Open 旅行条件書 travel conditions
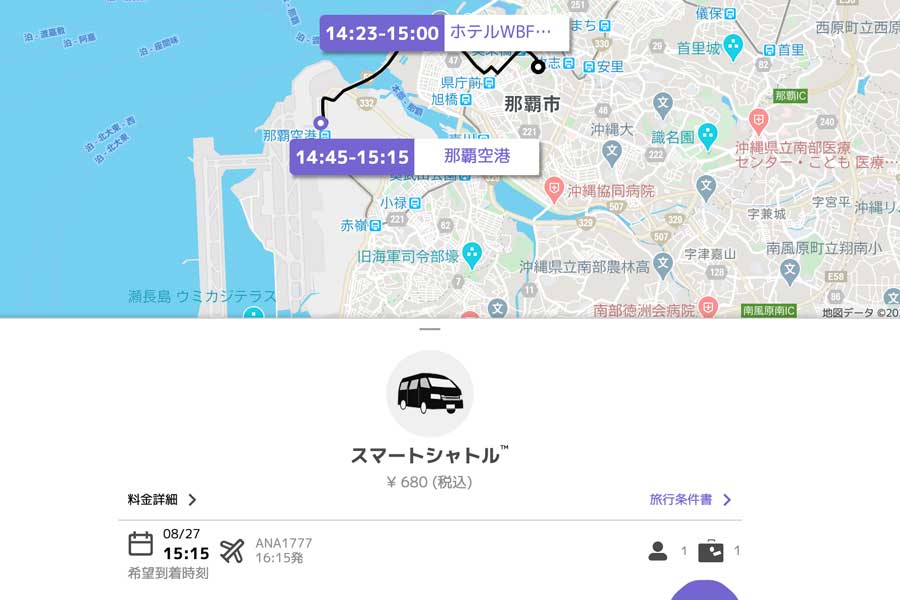900x600 pixels. (x=691, y=500)
